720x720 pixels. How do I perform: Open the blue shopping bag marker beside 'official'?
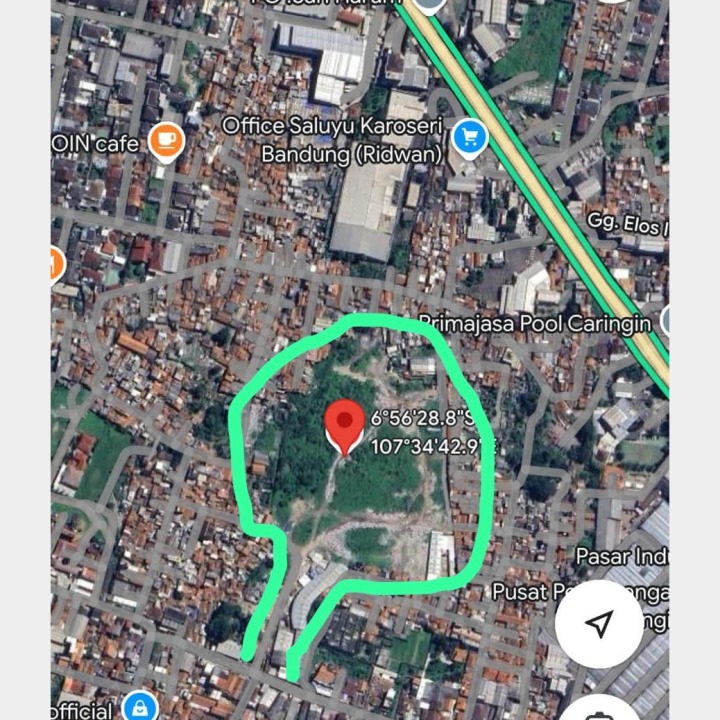pos(139,708)
